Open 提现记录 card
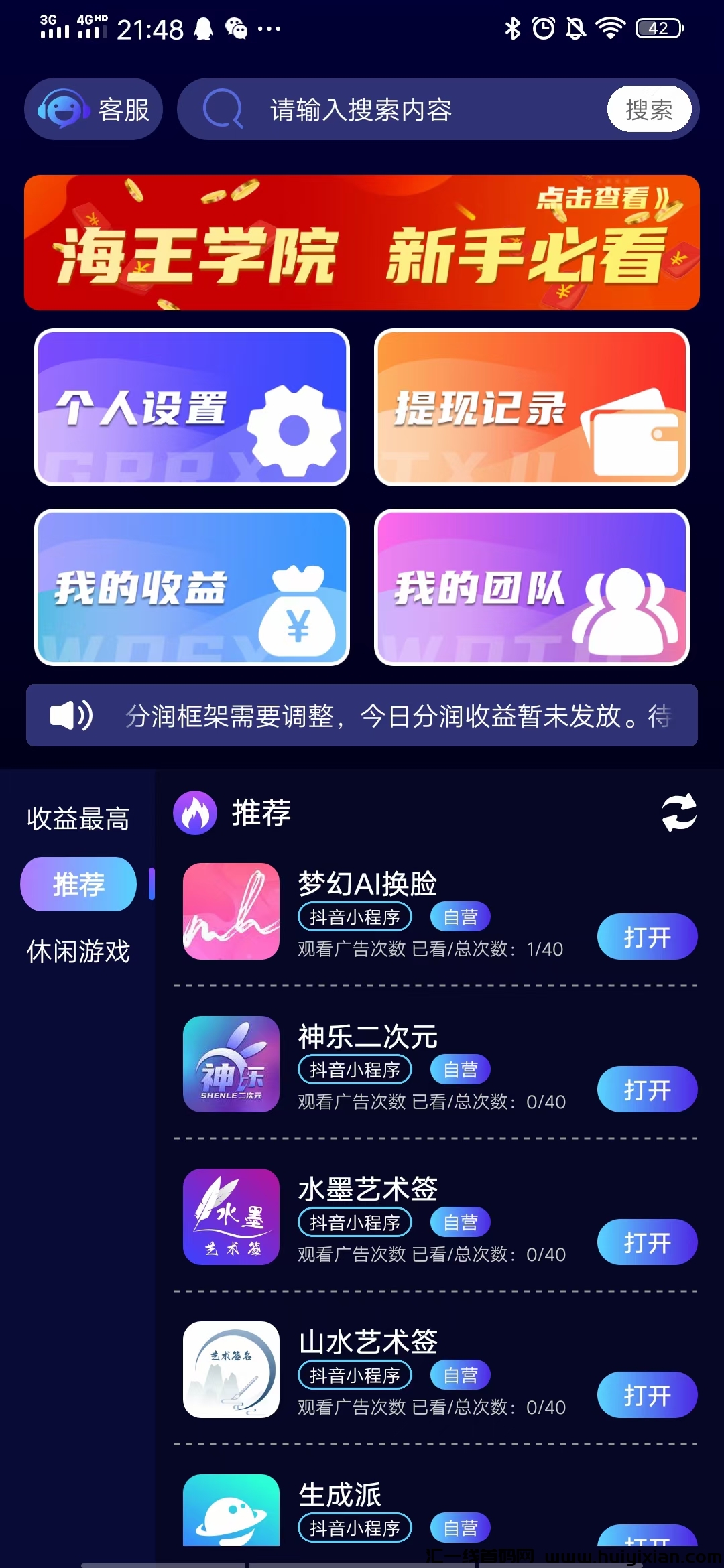This screenshot has width=724, height=1568. [x=532, y=407]
